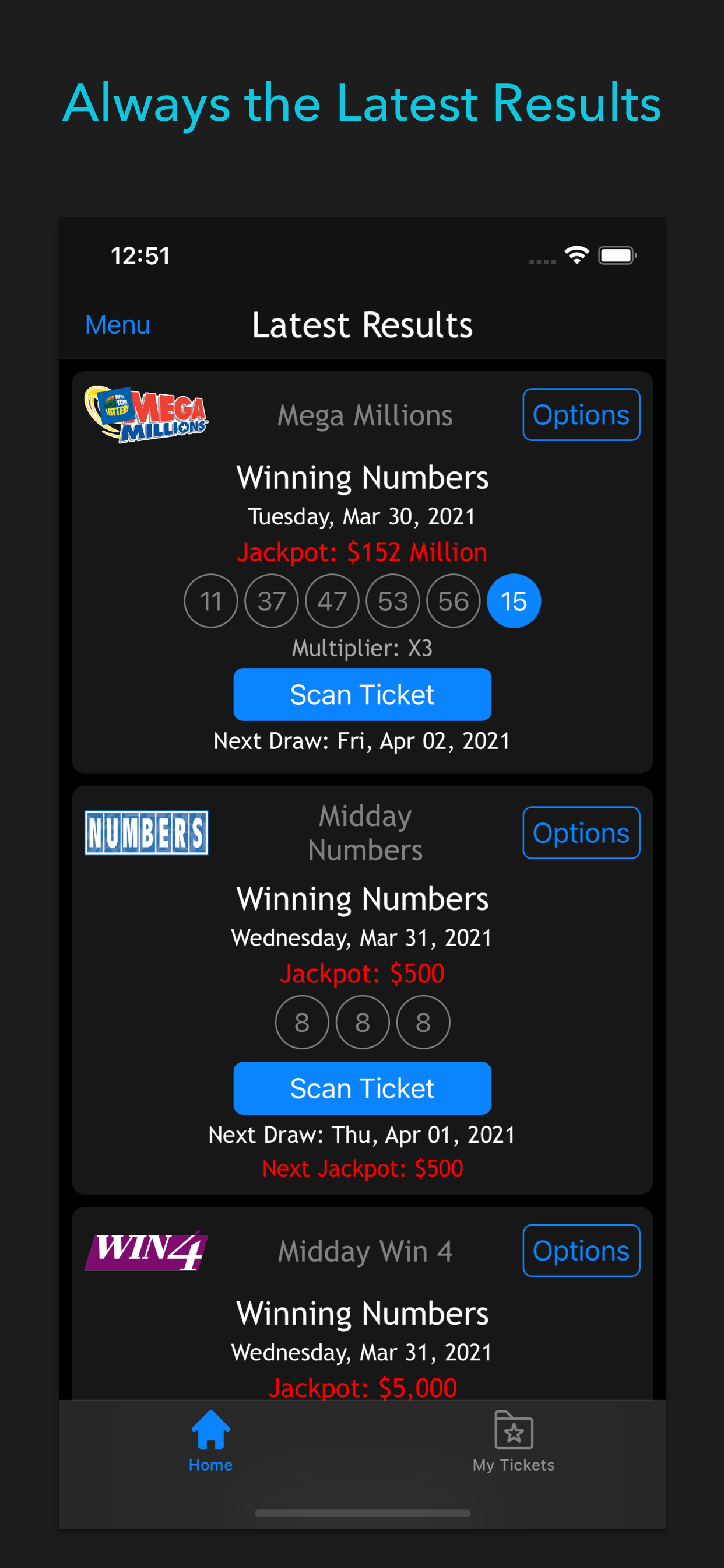Select the Mega Ball number 15
Screen dimensions: 724x1568
pos(513,601)
